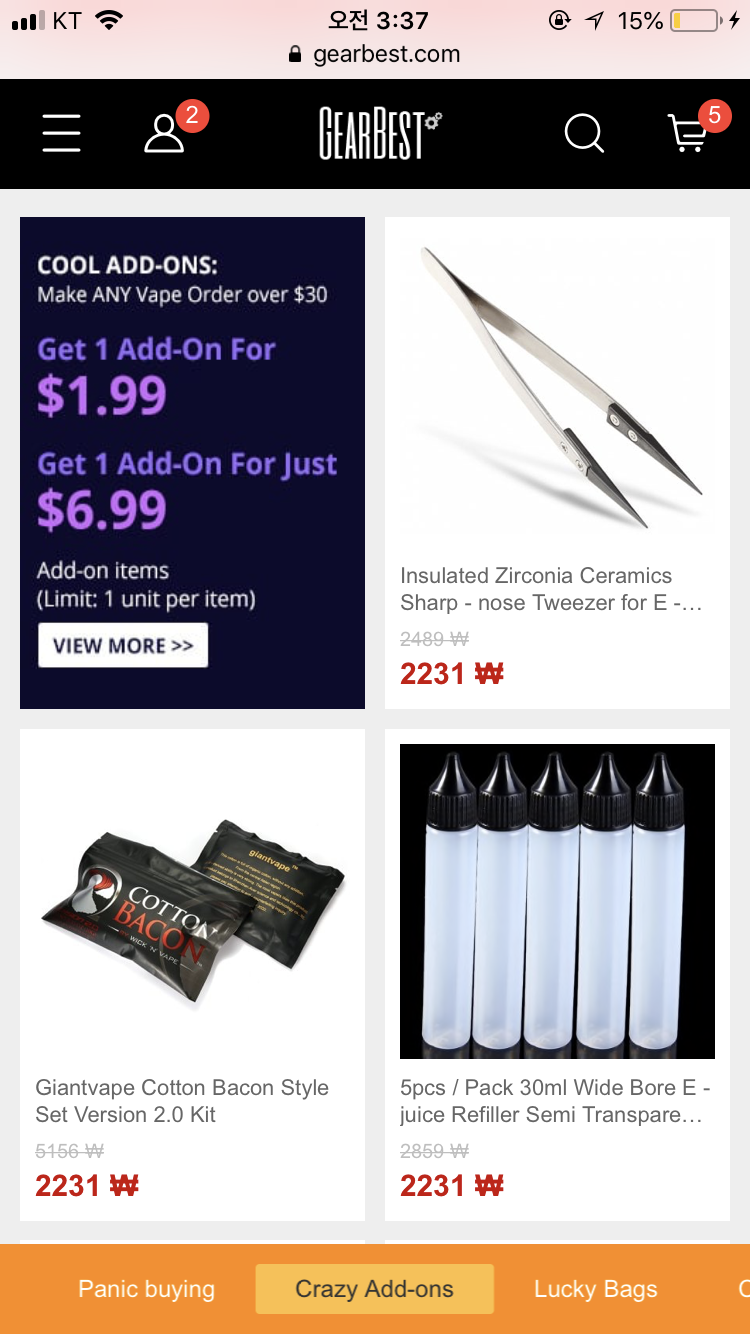Open the hamburger menu
This screenshot has height=1334, width=750.
tap(61, 133)
